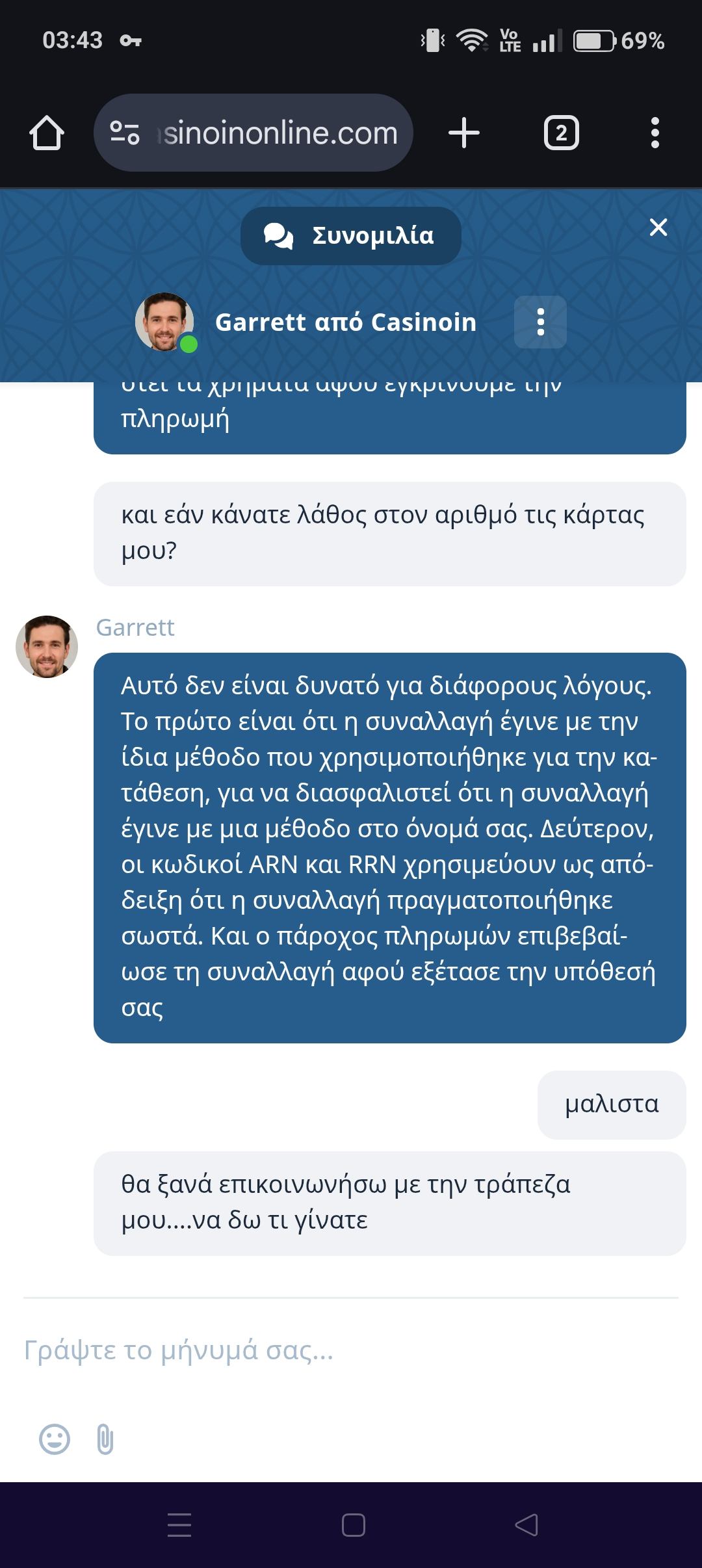Open the emoji picker
The width and height of the screenshot is (702, 1568).
55,1439
